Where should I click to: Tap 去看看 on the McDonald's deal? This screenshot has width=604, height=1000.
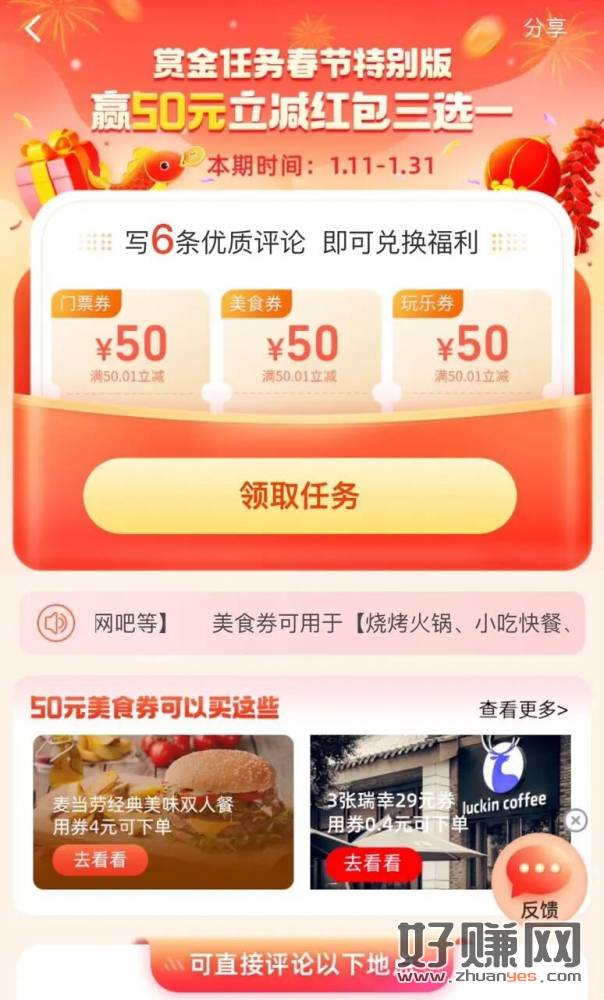[x=99, y=859]
